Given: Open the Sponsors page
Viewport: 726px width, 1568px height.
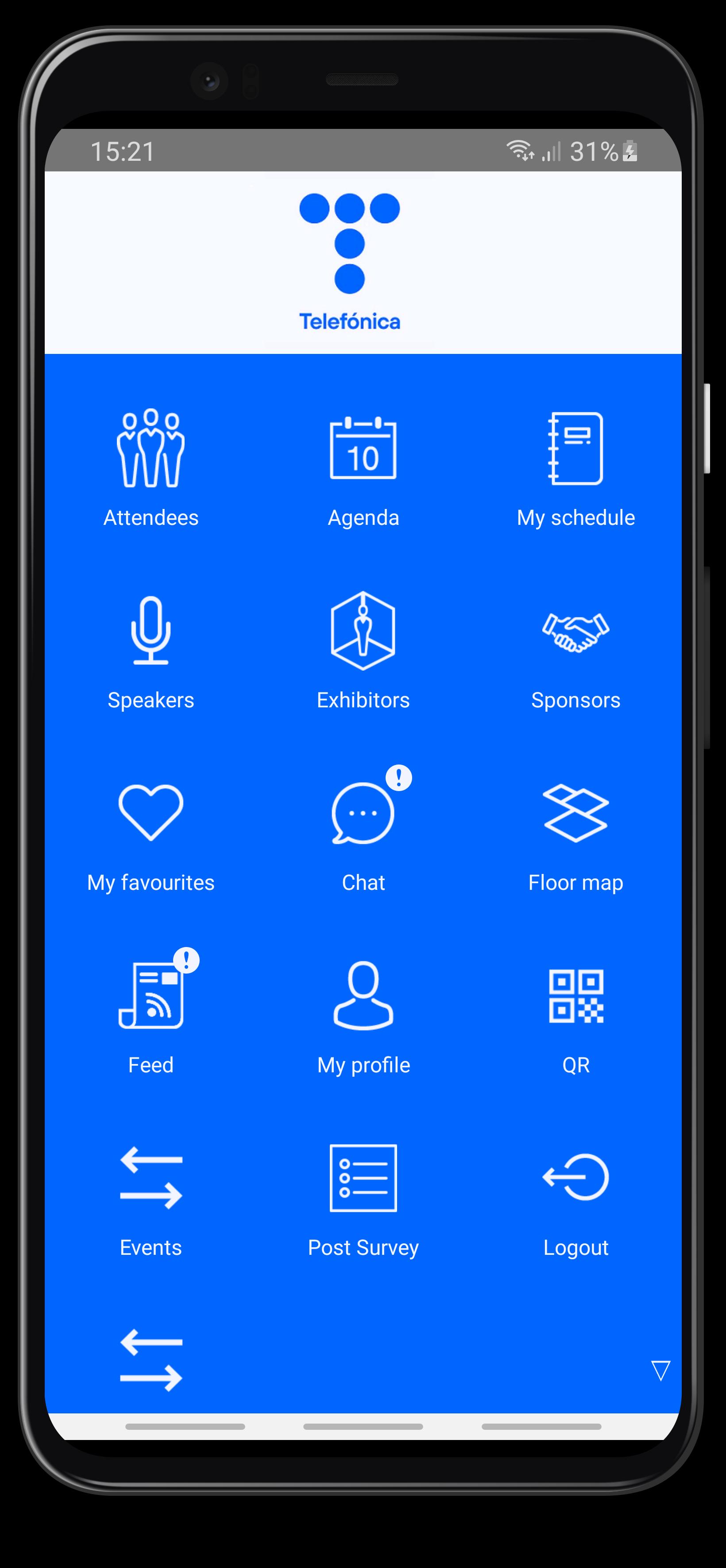Looking at the screenshot, I should click(x=575, y=649).
